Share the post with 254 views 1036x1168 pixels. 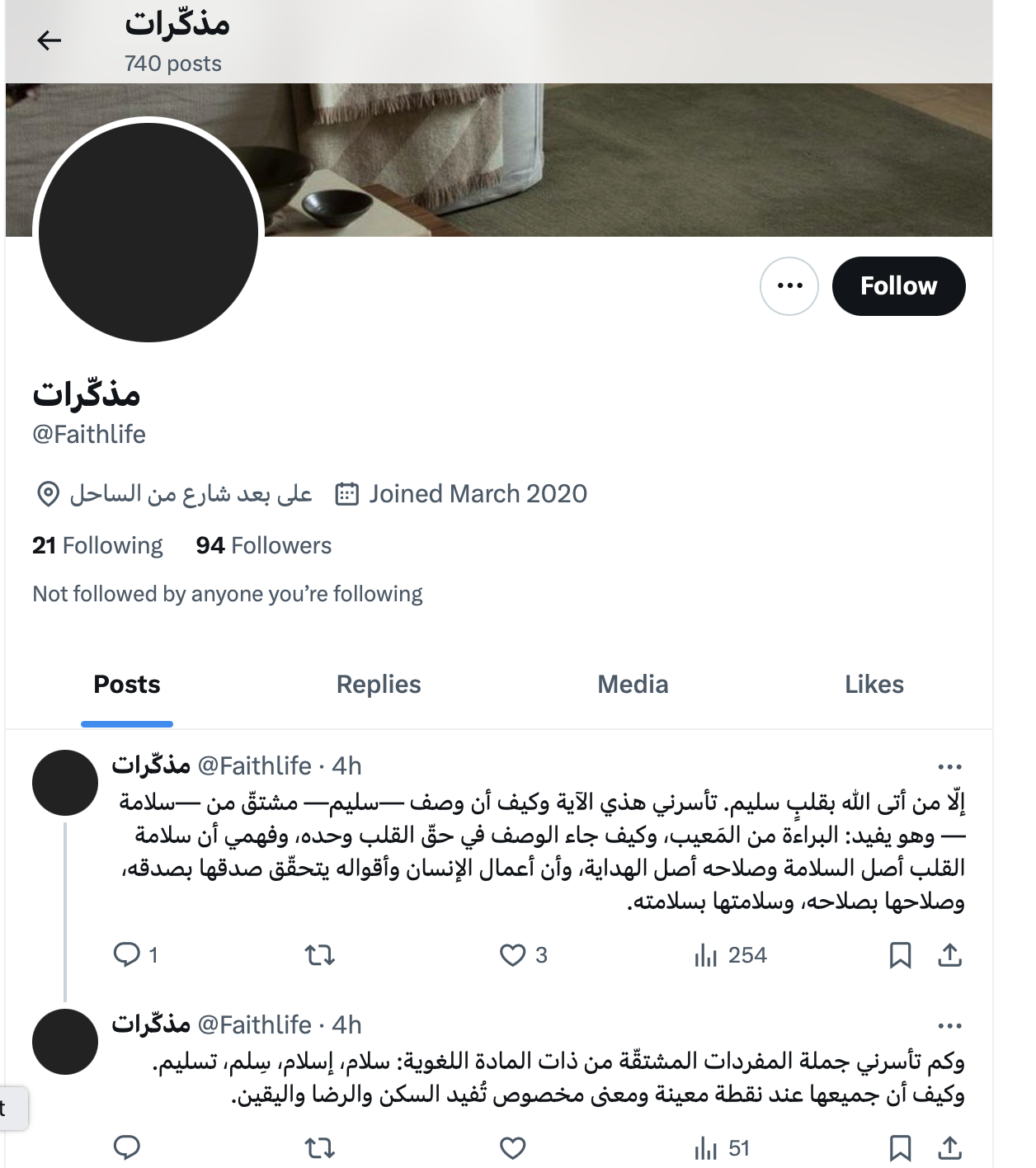point(949,955)
